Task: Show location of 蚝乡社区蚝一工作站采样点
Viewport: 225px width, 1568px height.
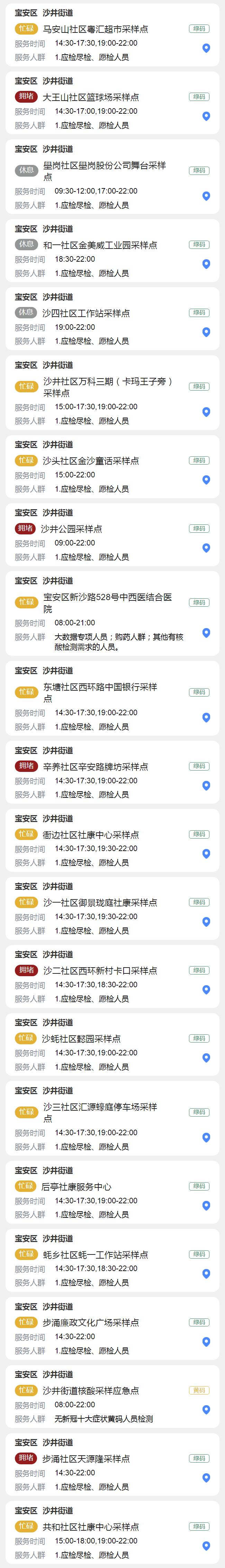Action: tap(206, 1273)
